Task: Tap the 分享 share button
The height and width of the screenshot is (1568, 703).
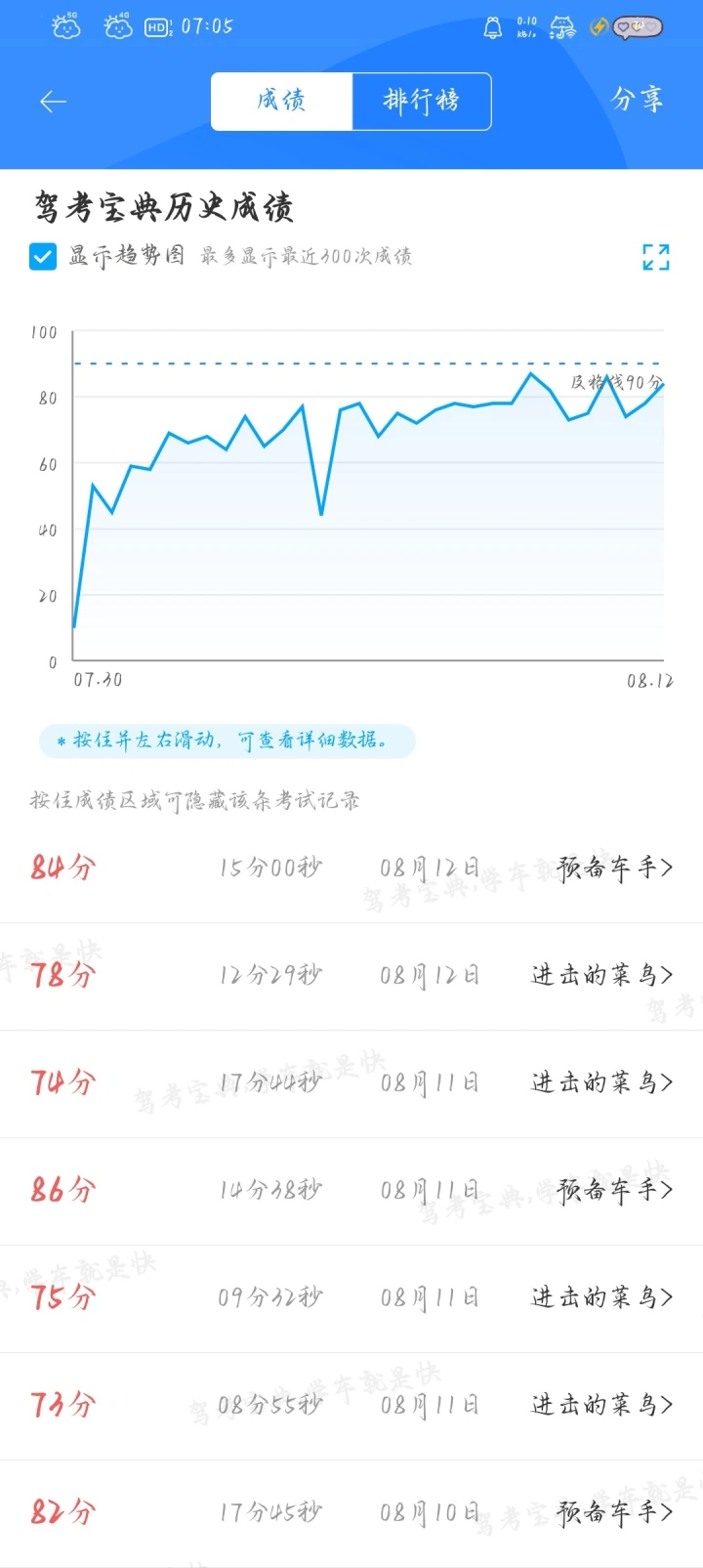Action: 638,100
